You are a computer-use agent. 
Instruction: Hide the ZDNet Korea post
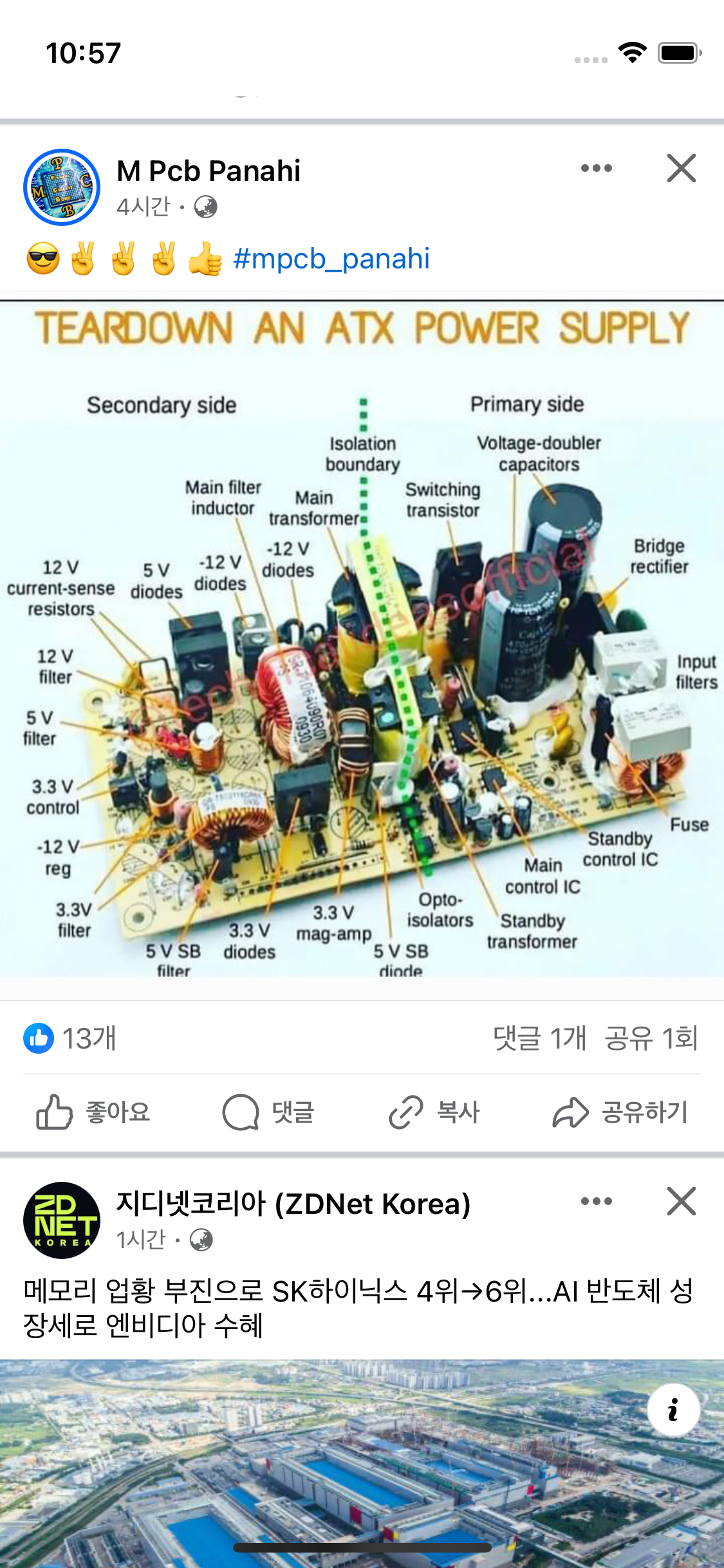(682, 1201)
